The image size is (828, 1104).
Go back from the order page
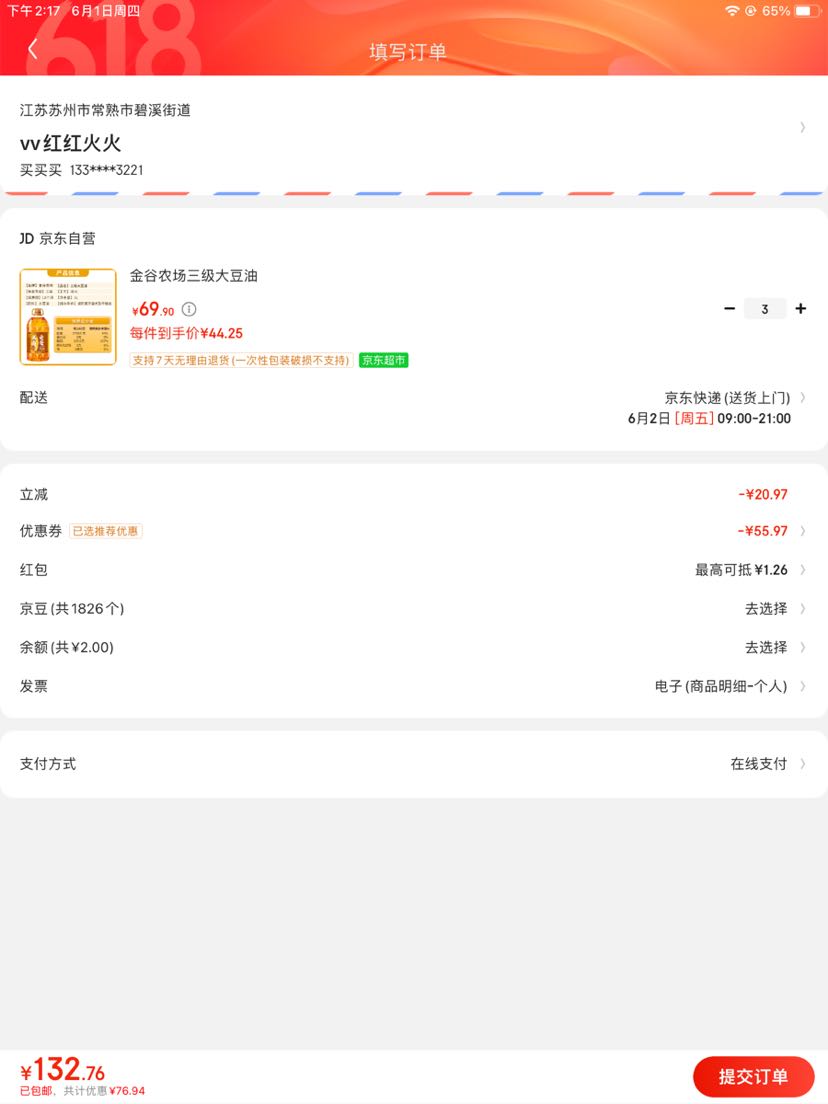click(x=32, y=49)
